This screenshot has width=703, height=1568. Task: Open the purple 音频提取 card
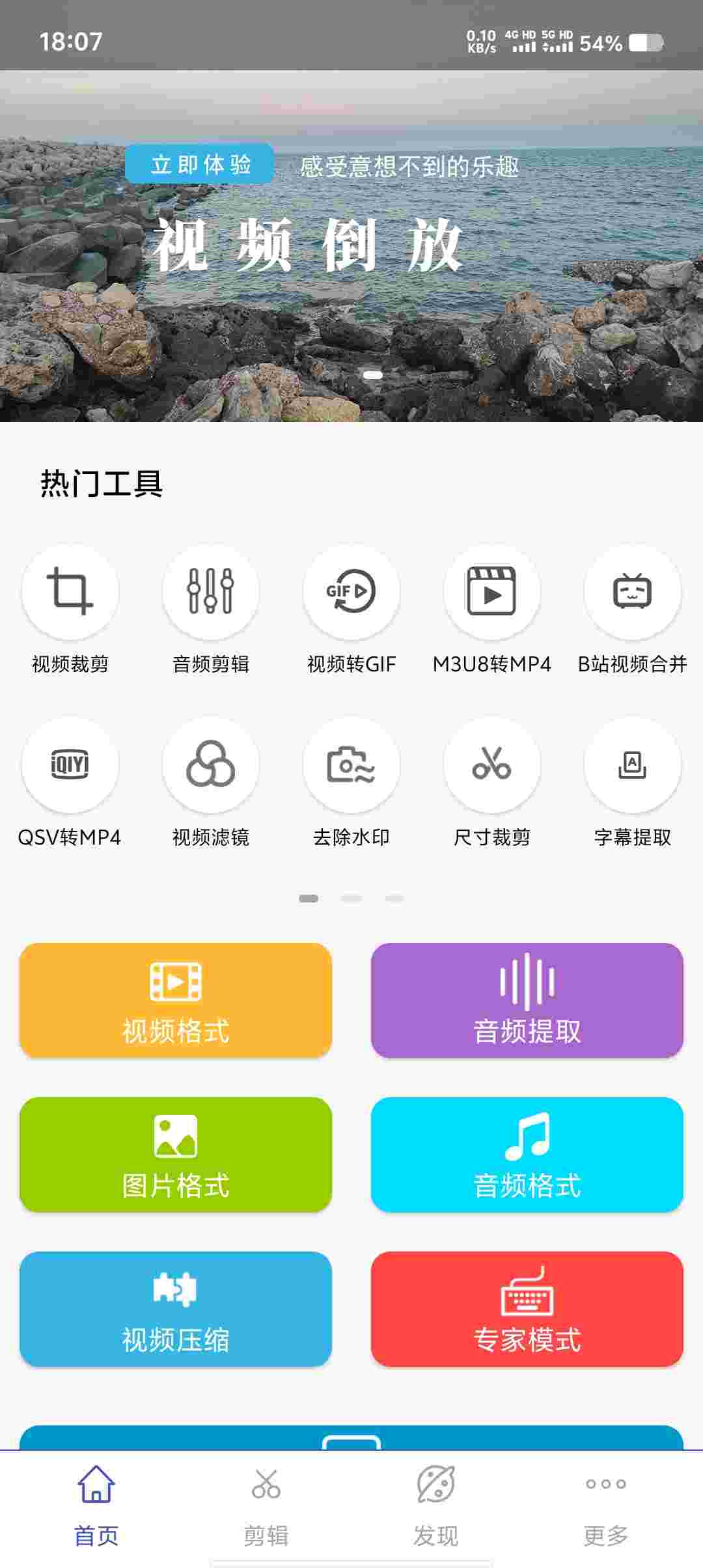(x=527, y=1000)
